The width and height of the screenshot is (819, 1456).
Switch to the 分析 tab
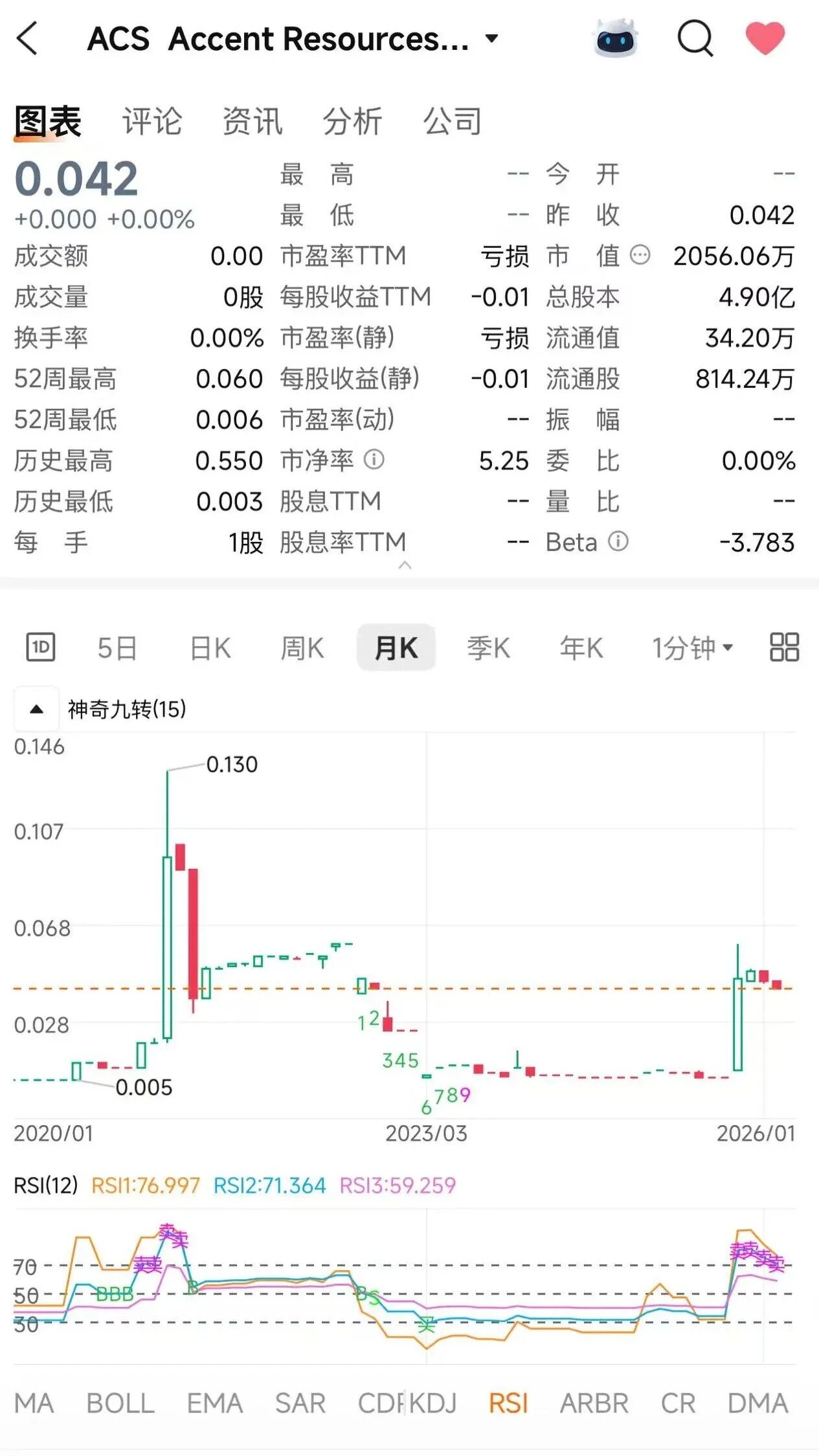[353, 122]
